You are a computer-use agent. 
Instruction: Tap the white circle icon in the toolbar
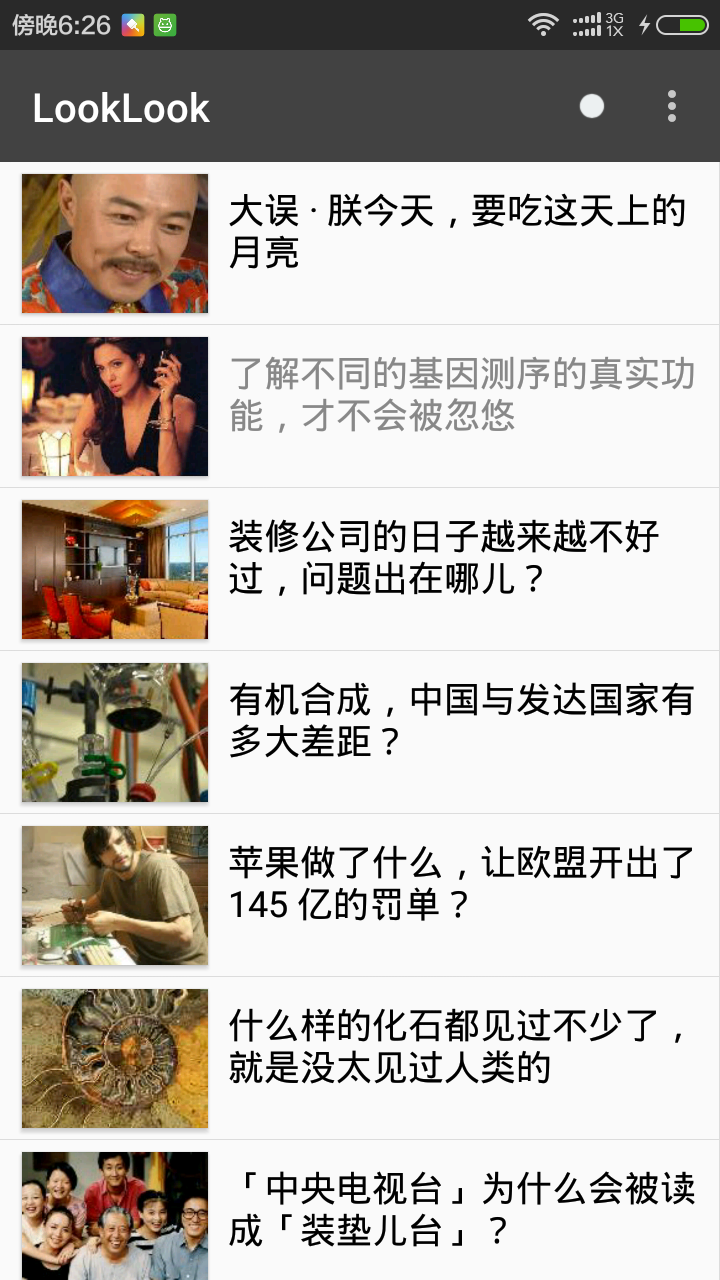[592, 106]
